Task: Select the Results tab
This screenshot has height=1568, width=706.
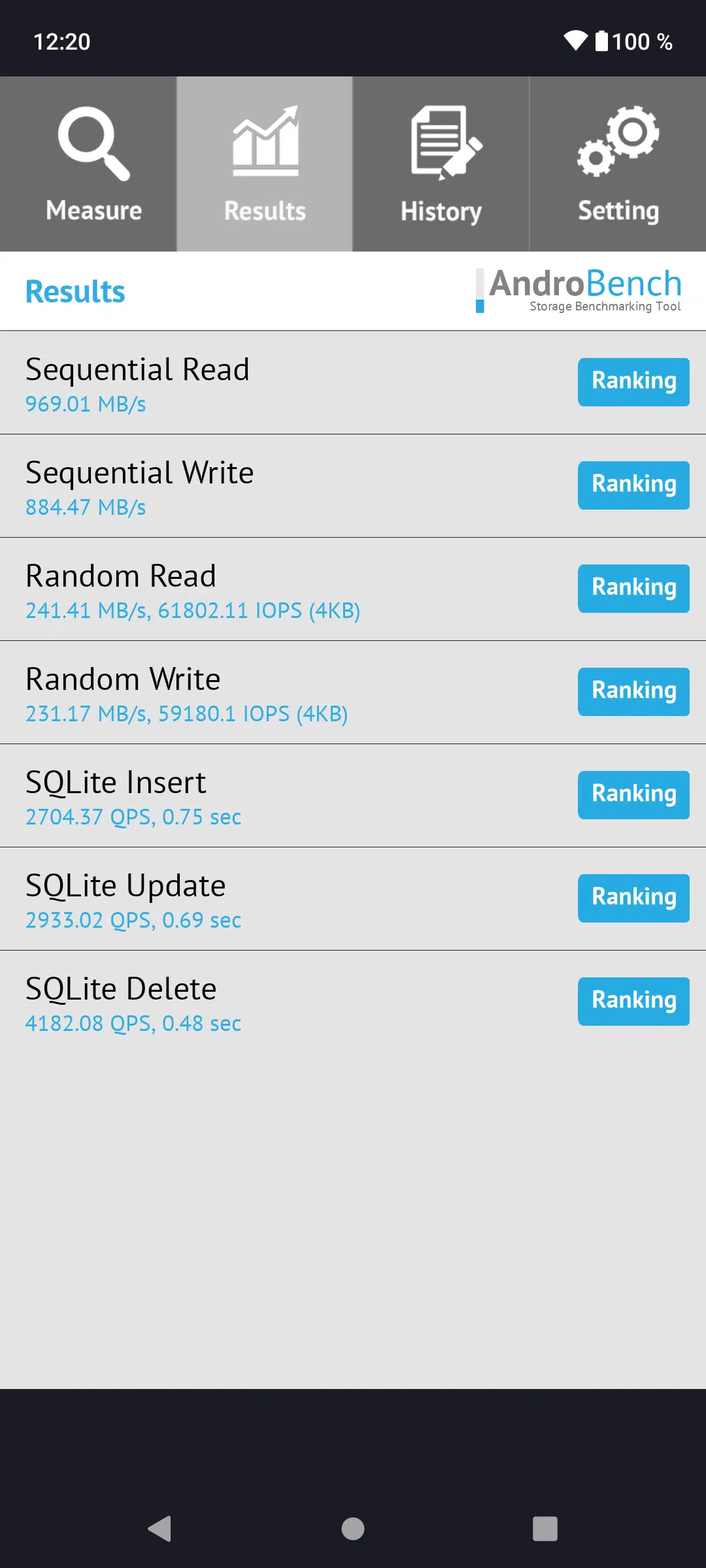Action: click(x=265, y=164)
